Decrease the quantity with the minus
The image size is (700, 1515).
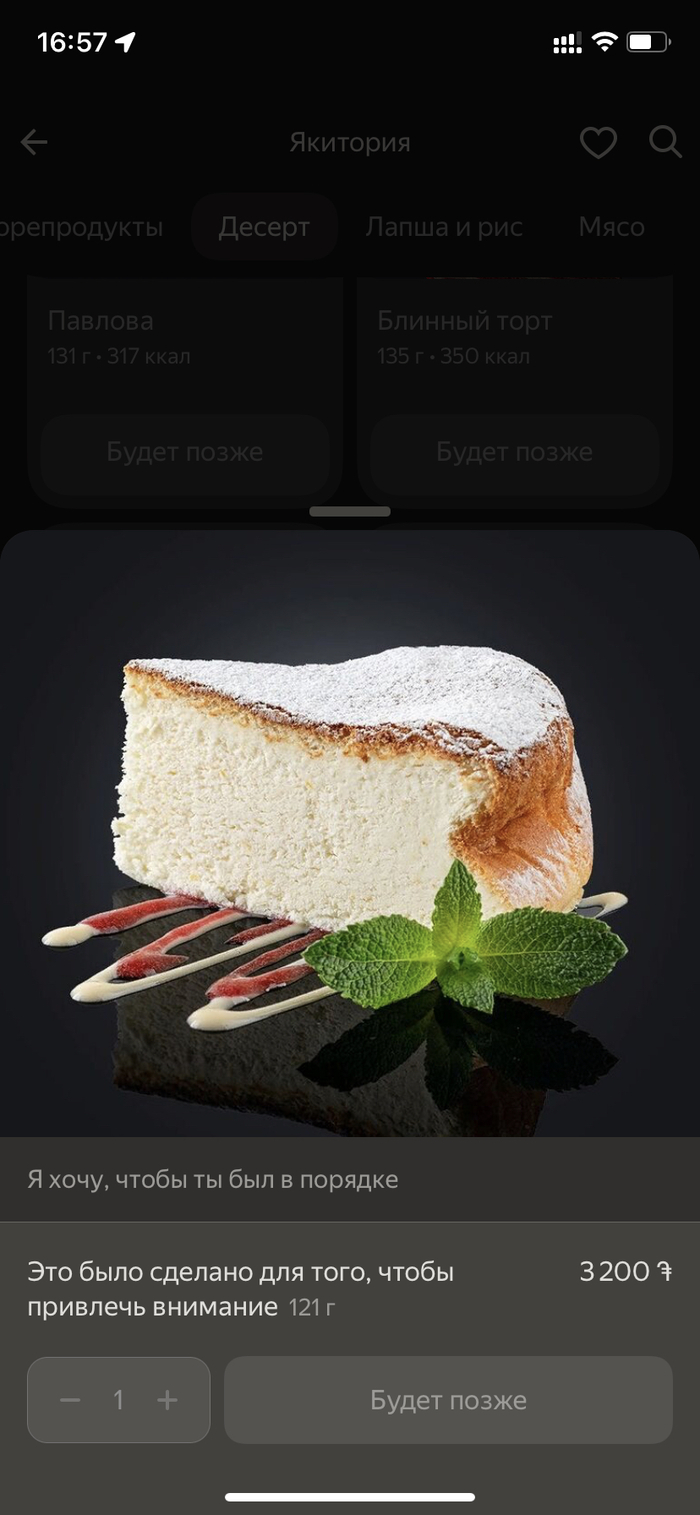[x=70, y=1400]
